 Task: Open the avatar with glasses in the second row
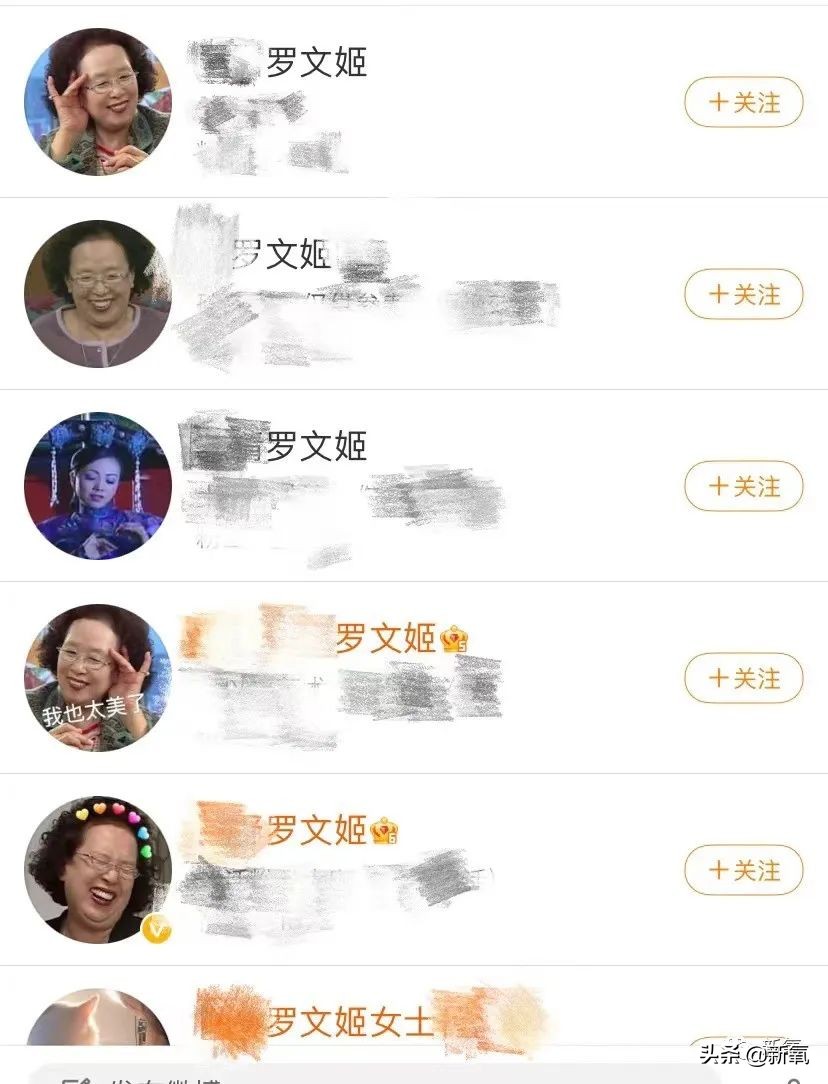(x=97, y=294)
